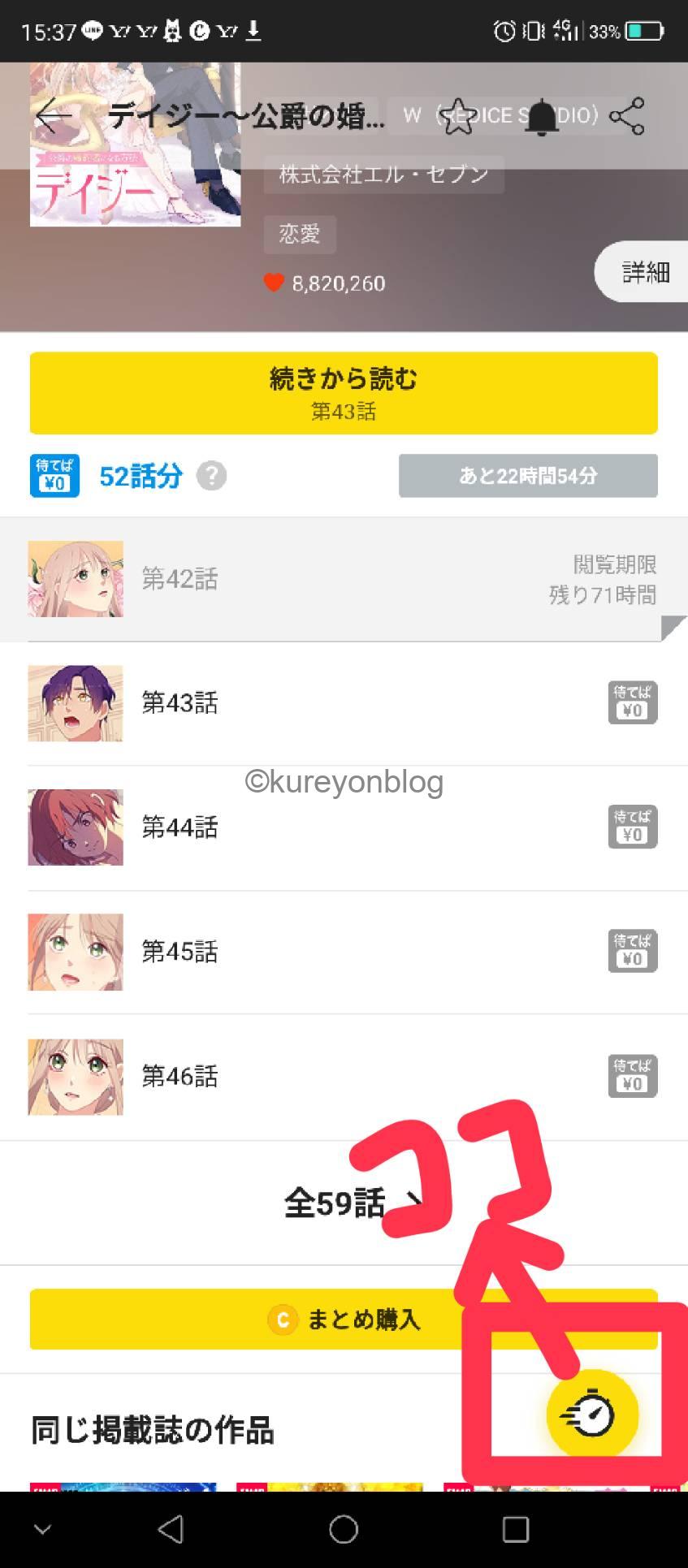The width and height of the screenshot is (688, 1568).
Task: Open the help question mark next to 52話分
Action: 211,476
